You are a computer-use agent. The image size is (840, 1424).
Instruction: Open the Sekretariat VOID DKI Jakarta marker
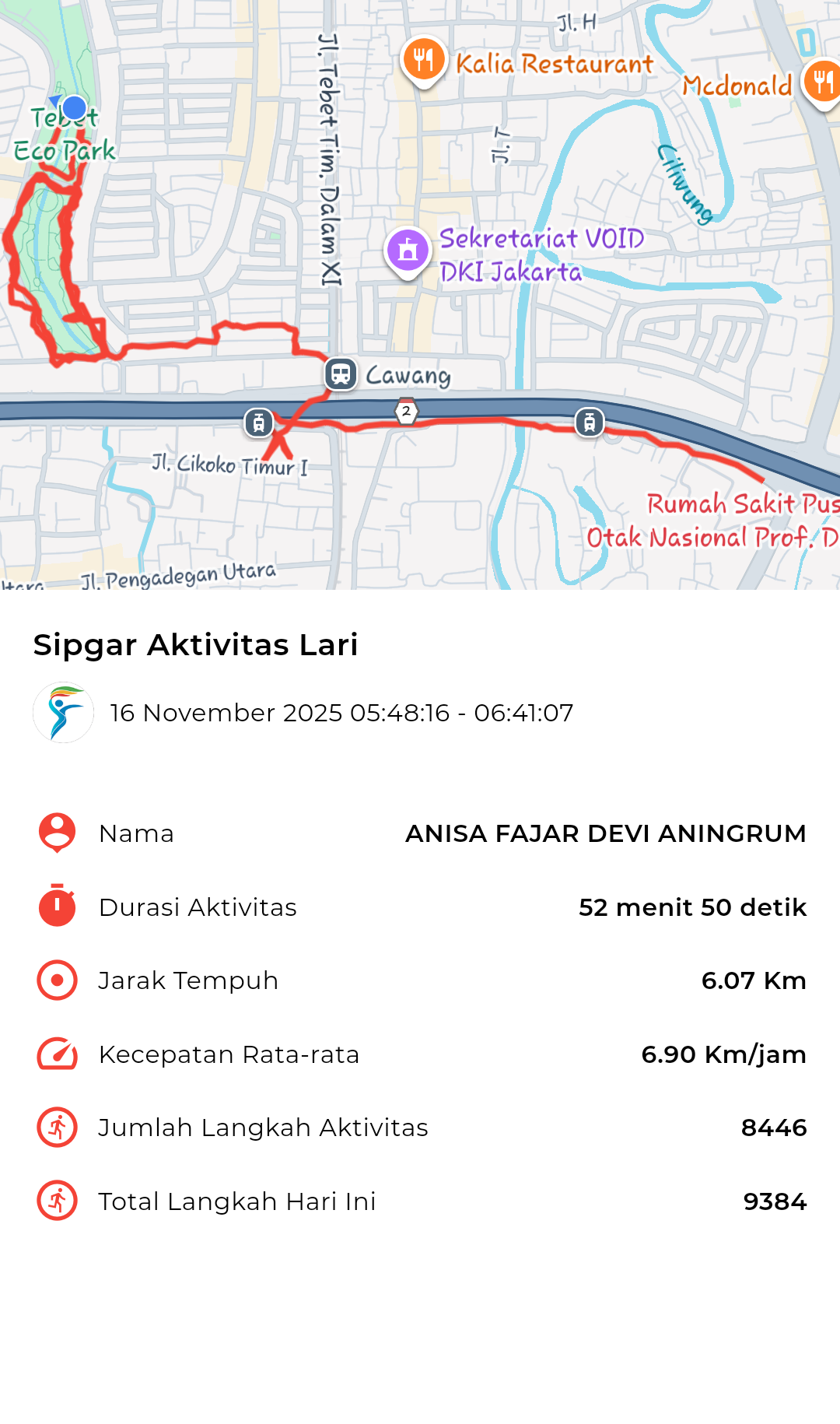pyautogui.click(x=408, y=251)
